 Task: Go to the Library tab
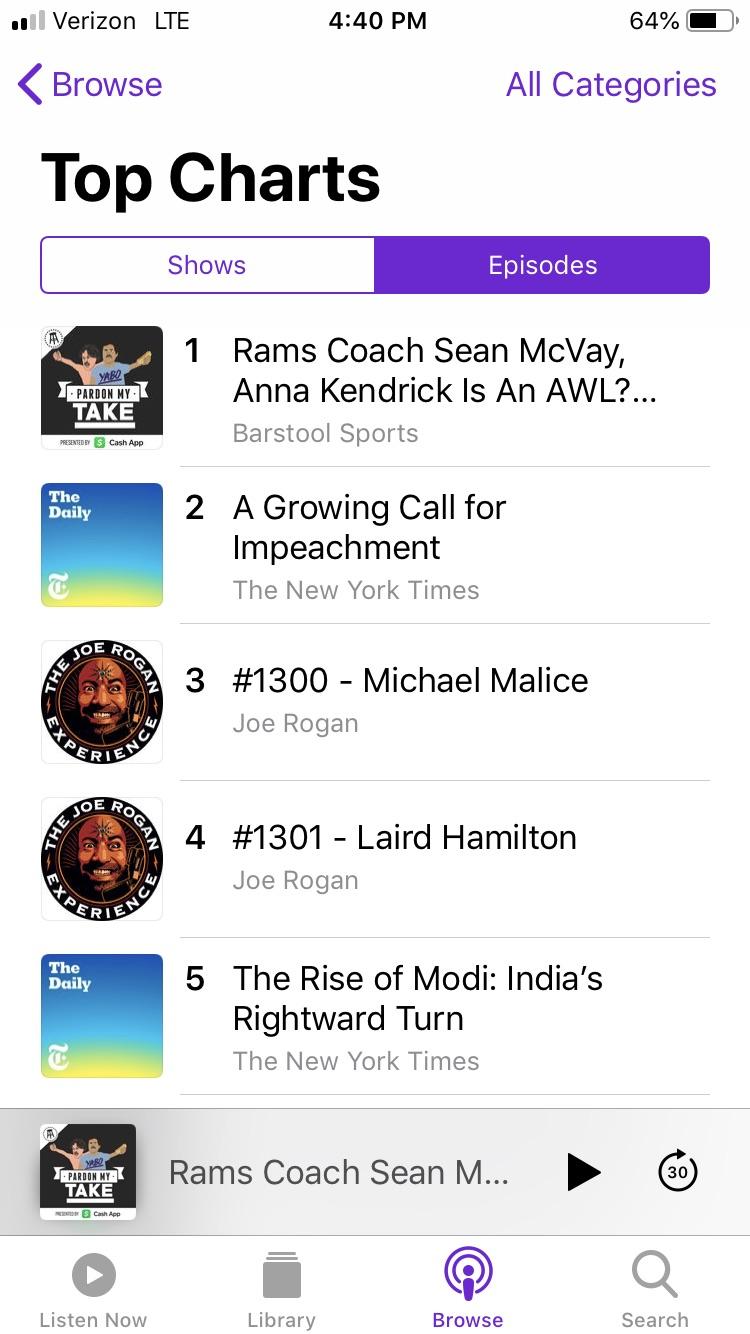click(x=281, y=1290)
